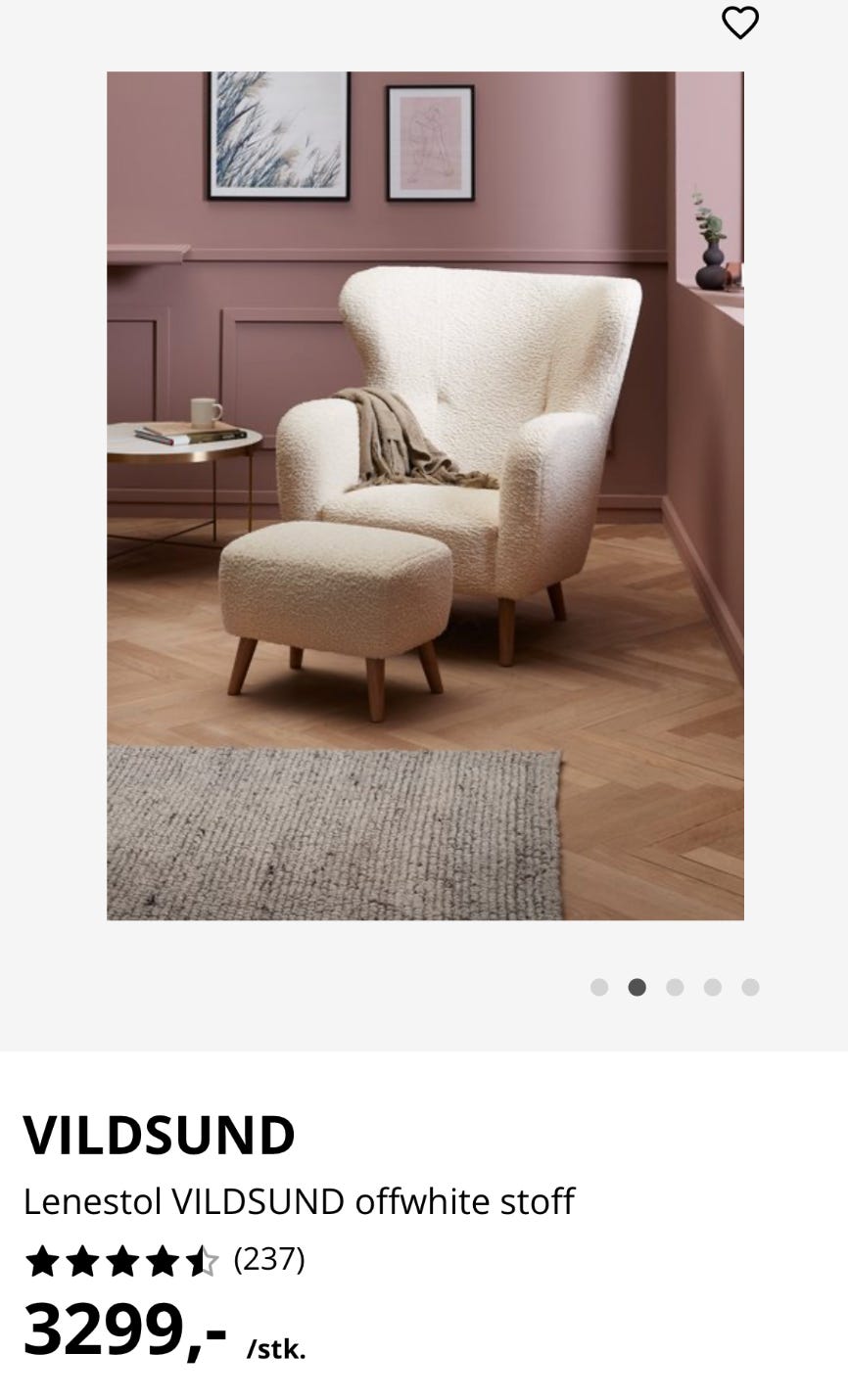Open 'Lenestol VILDSUND offwhite stoff' description
The image size is (848, 1400).
(301, 1199)
